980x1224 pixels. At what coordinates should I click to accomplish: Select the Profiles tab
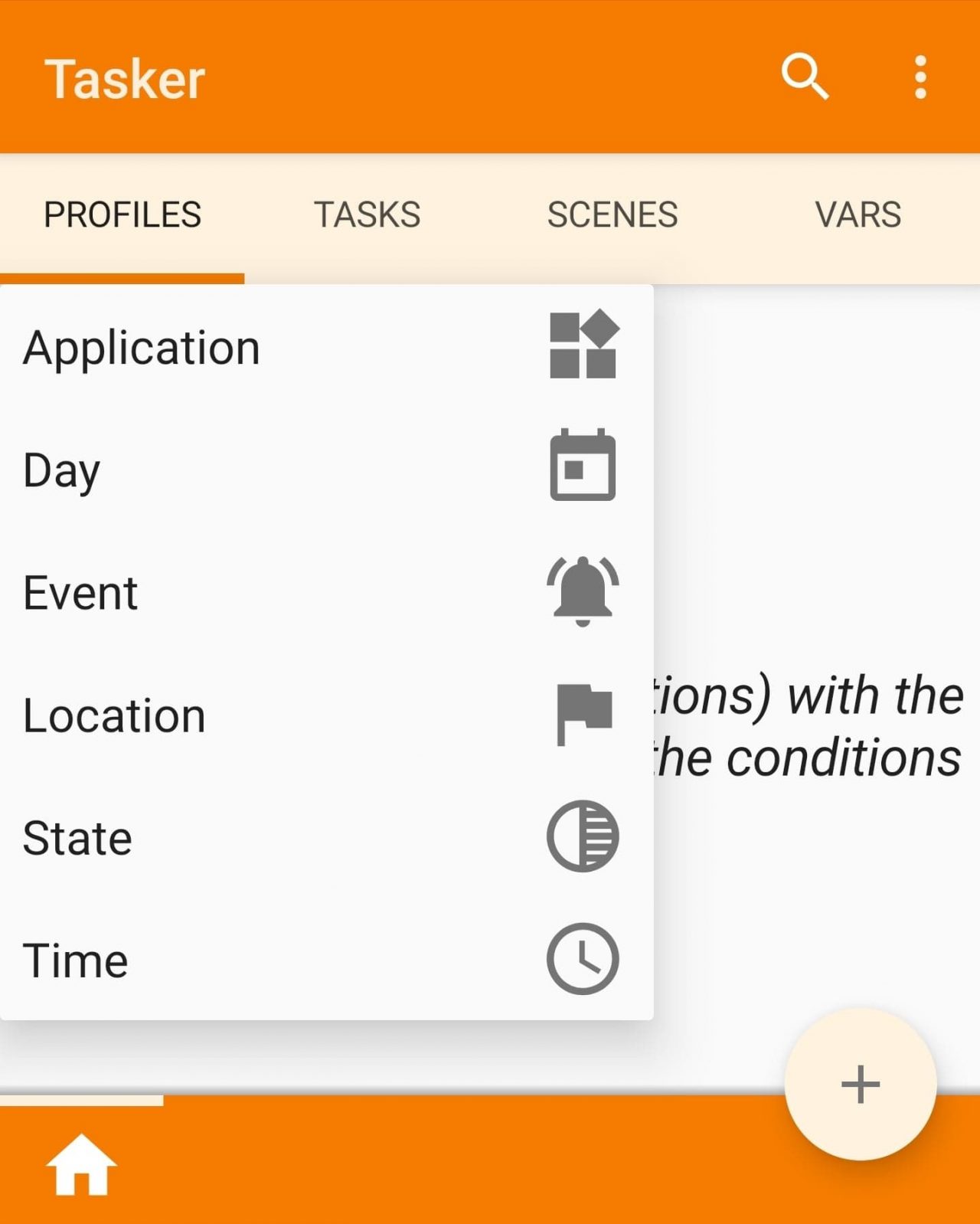pos(122,214)
